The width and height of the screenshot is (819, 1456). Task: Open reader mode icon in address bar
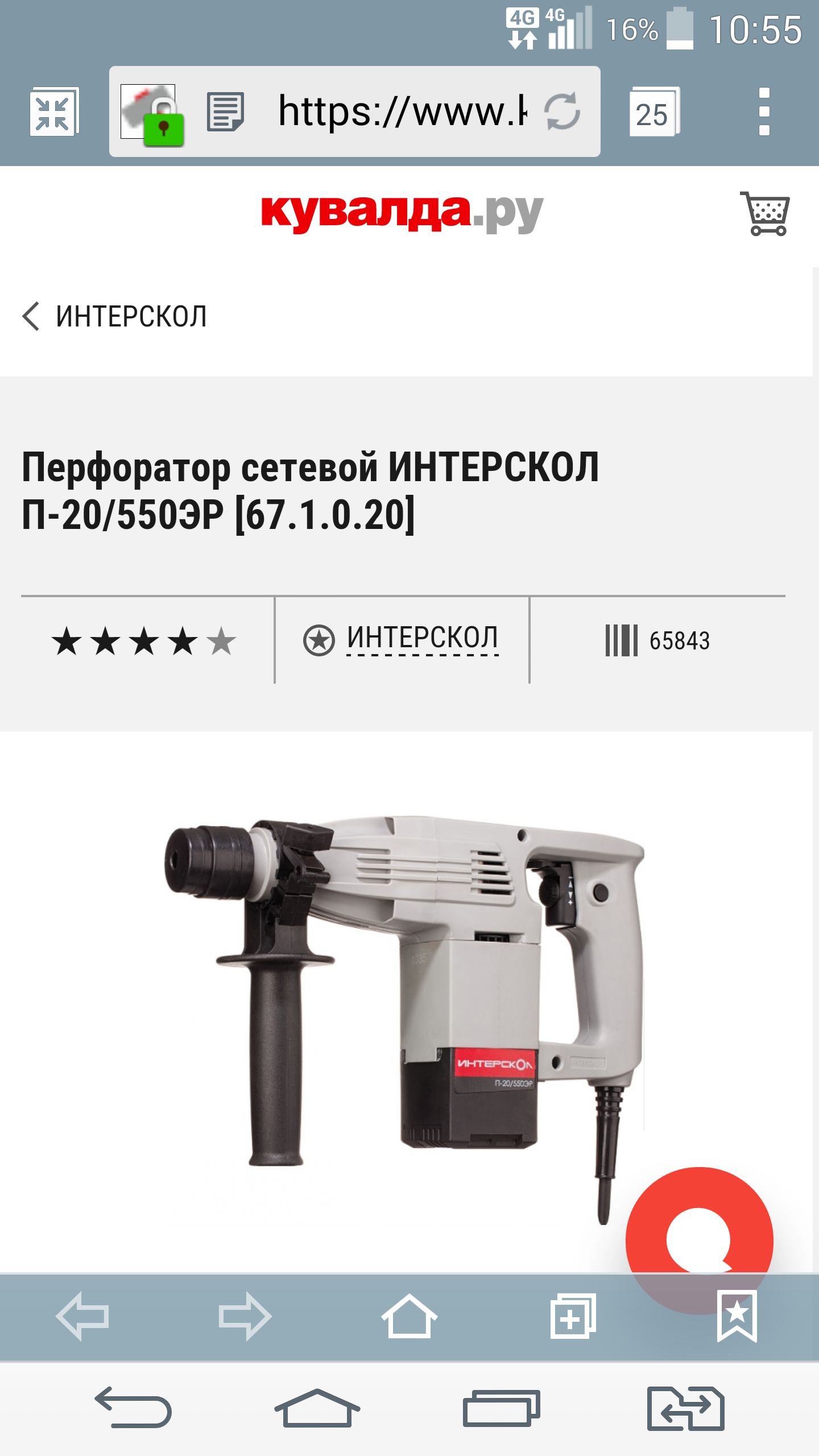[225, 111]
